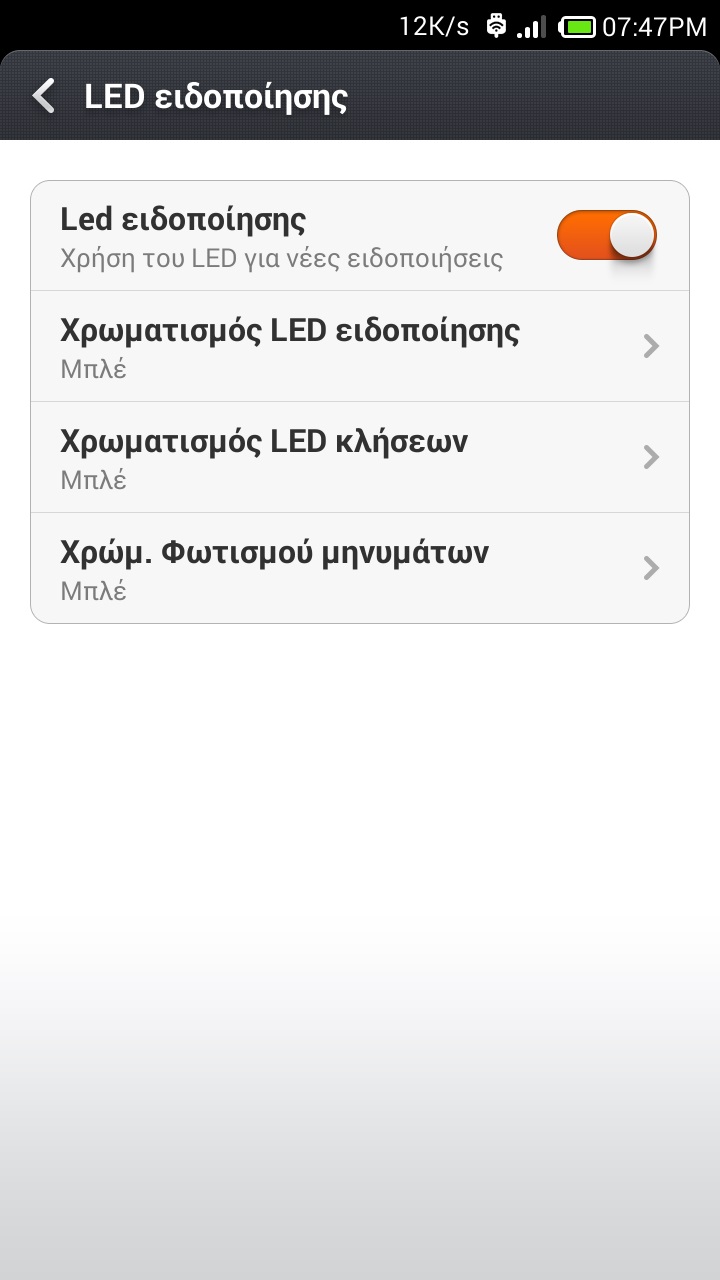This screenshot has height=1280, width=720.
Task: Open Χρωματισμός LED κλήσεων setting
Action: tap(360, 457)
